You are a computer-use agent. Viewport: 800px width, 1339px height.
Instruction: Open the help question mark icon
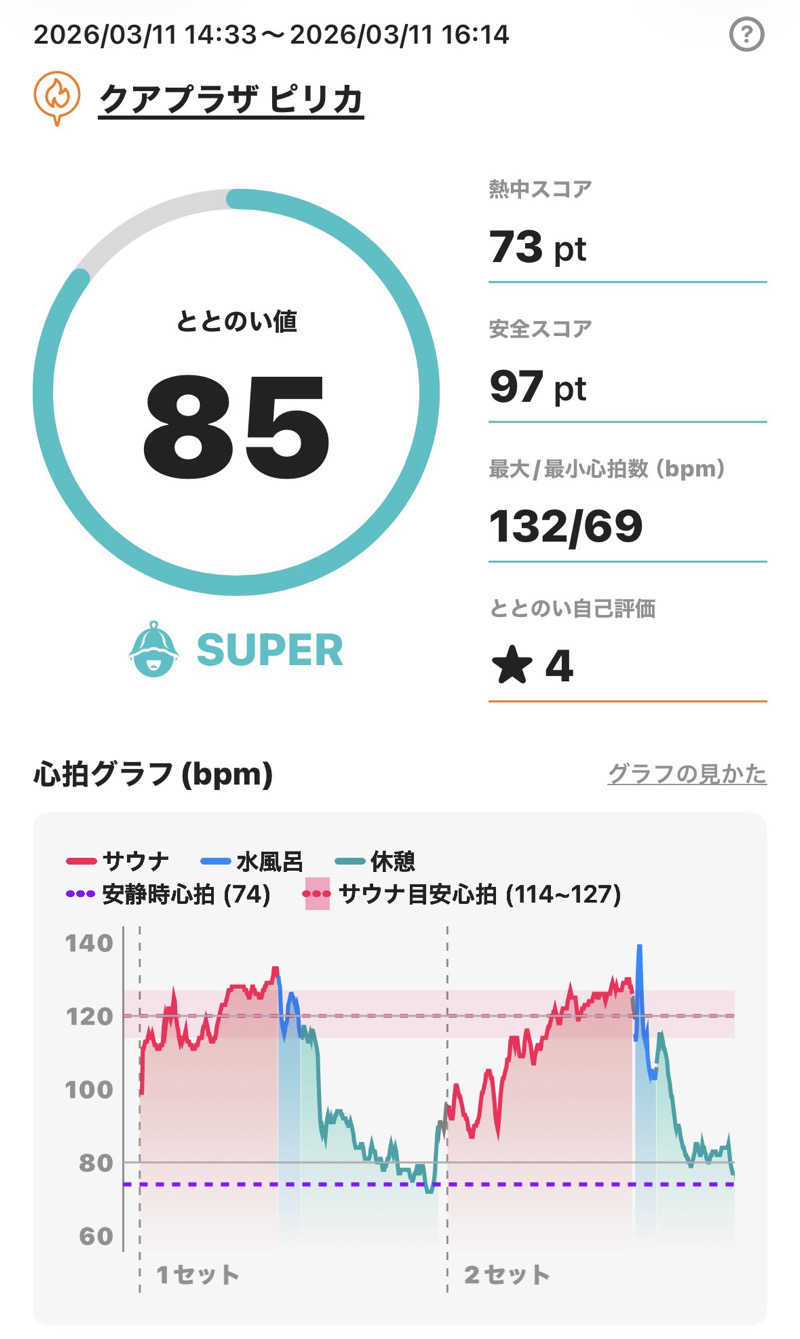747,36
